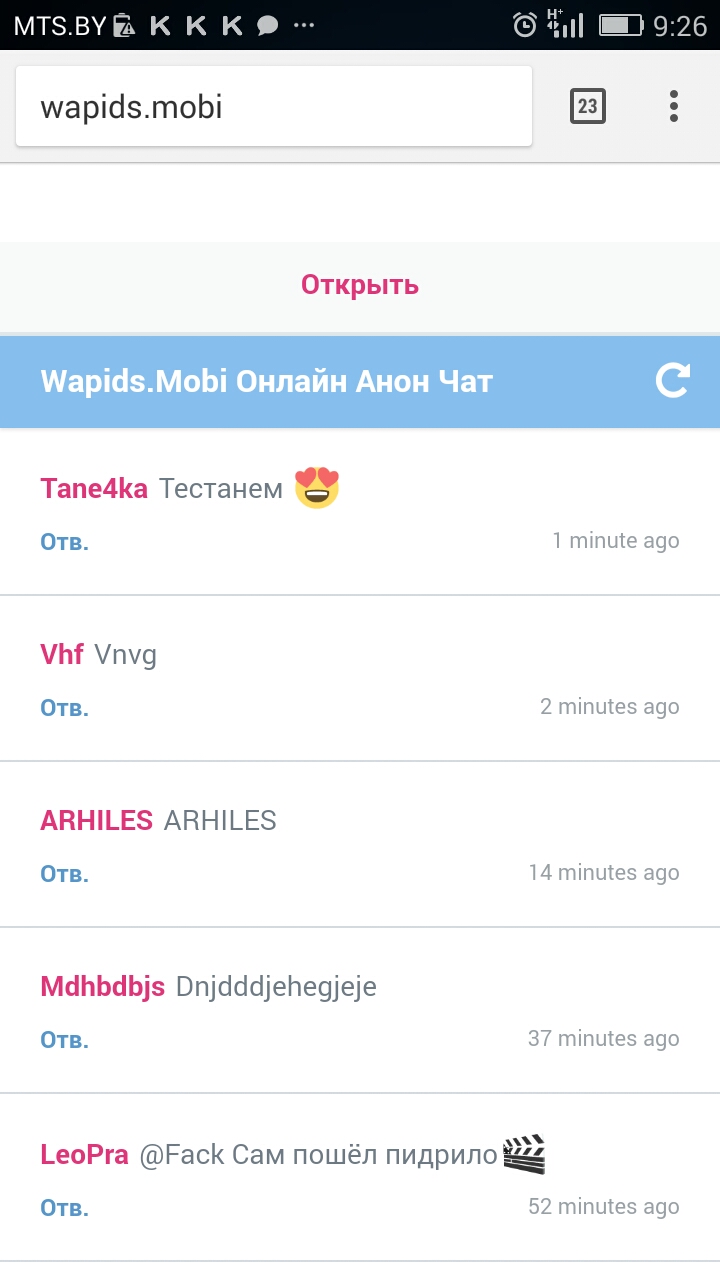Open Tane4ka's username link
Image resolution: width=720 pixels, height=1280 pixels.
pos(94,489)
